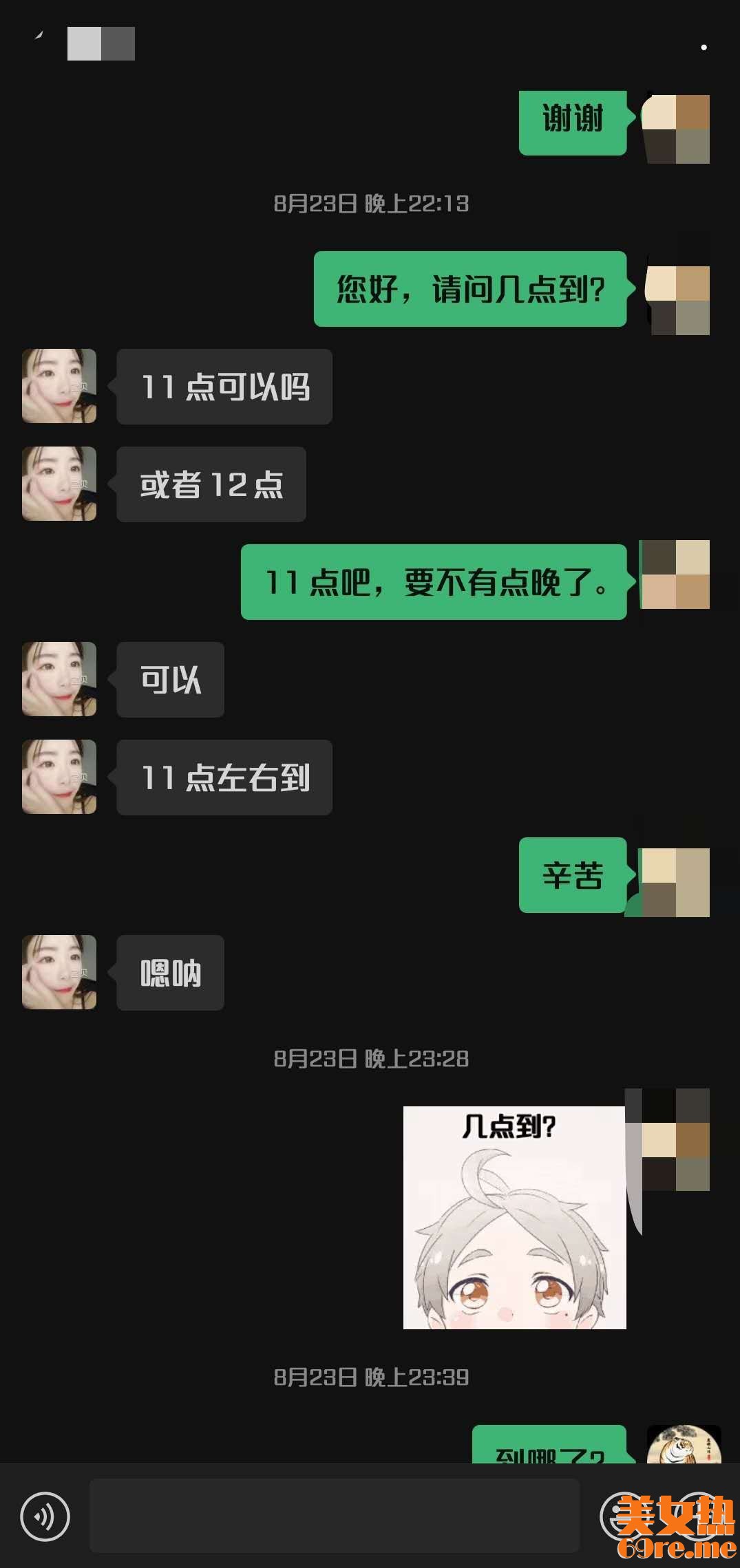Image resolution: width=740 pixels, height=1568 pixels.
Task: Go back from this chat
Action: (39, 37)
